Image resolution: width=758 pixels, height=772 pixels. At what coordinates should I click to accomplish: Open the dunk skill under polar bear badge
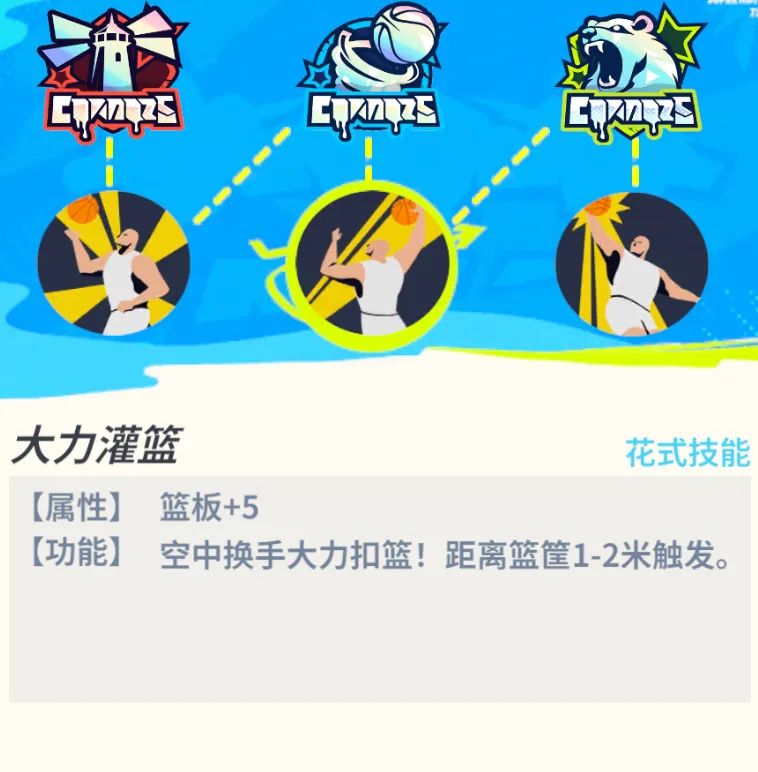pyautogui.click(x=631, y=265)
